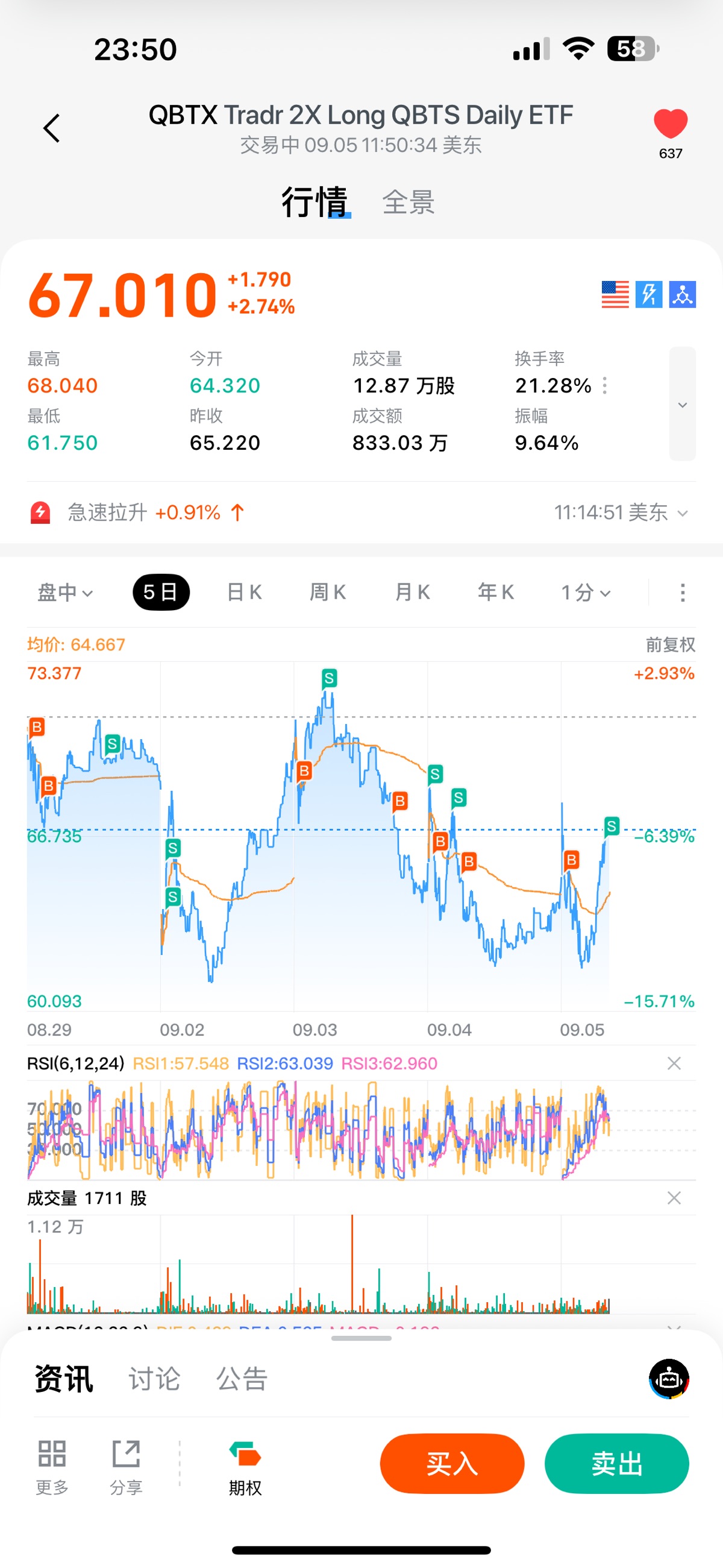Tap the 卖出 sell button

(x=616, y=1463)
